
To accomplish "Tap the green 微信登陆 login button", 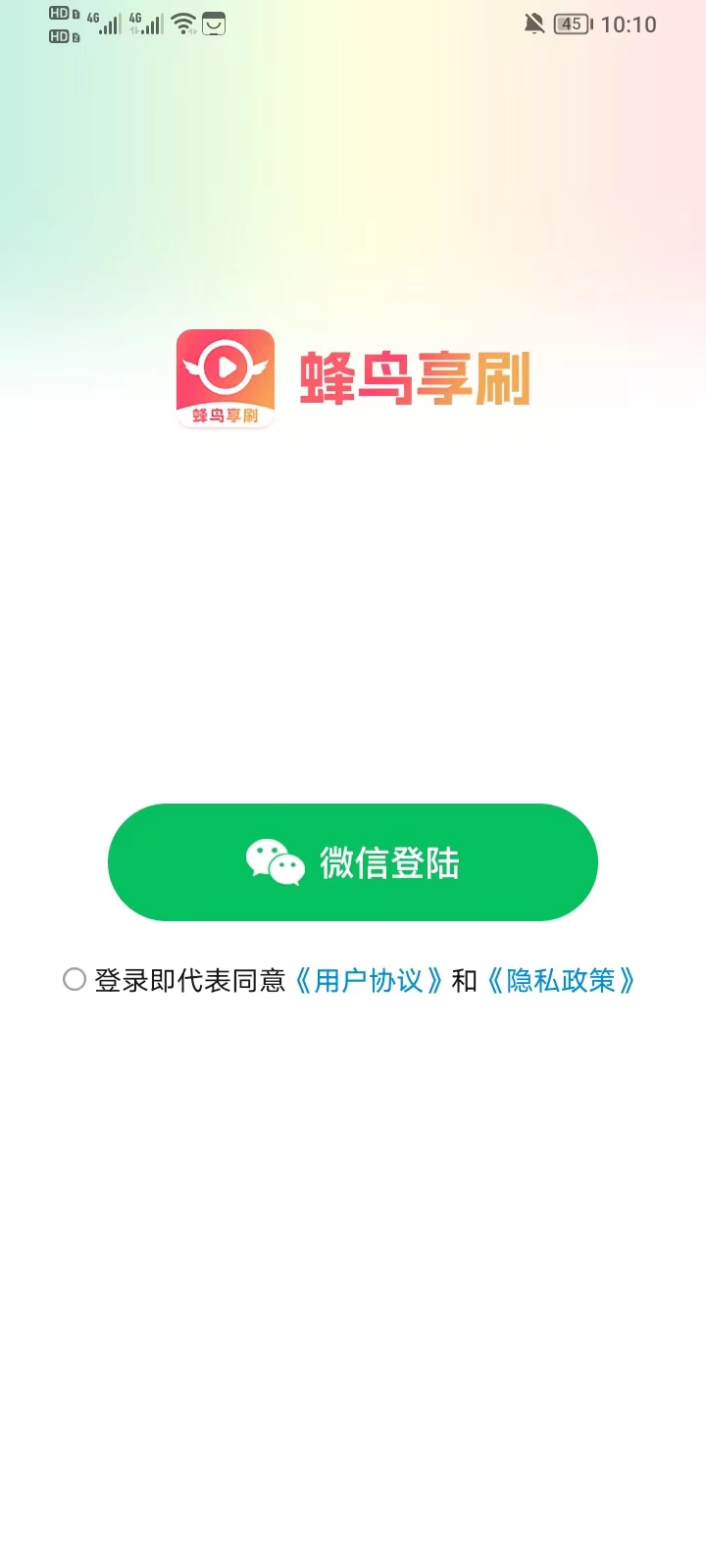I will pos(352,862).
